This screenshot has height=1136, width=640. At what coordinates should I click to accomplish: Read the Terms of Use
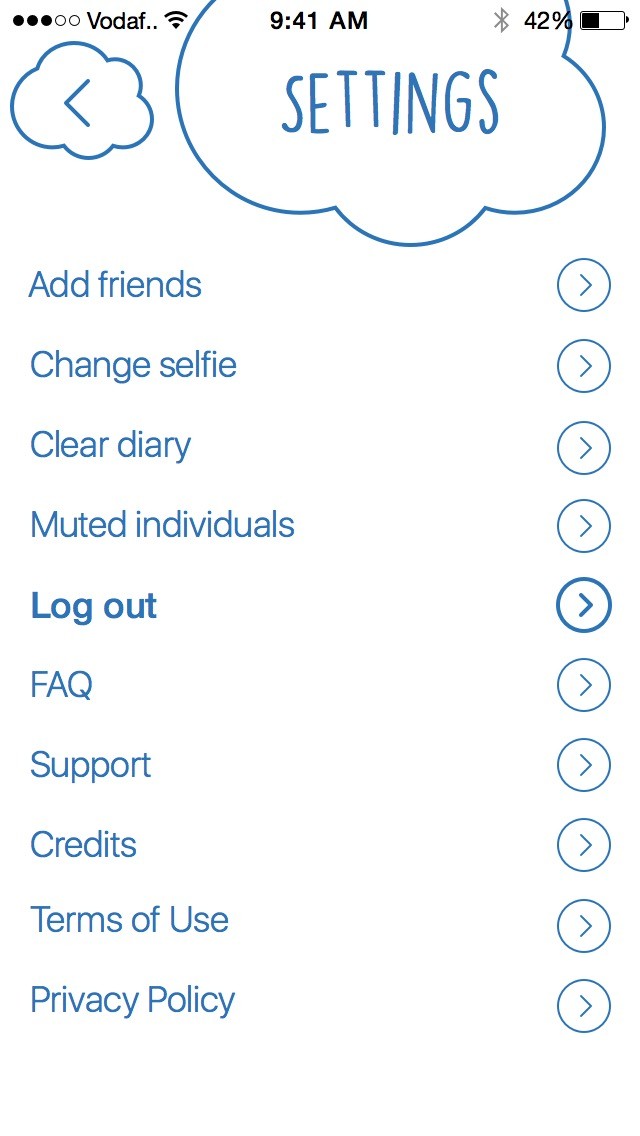pos(130,921)
